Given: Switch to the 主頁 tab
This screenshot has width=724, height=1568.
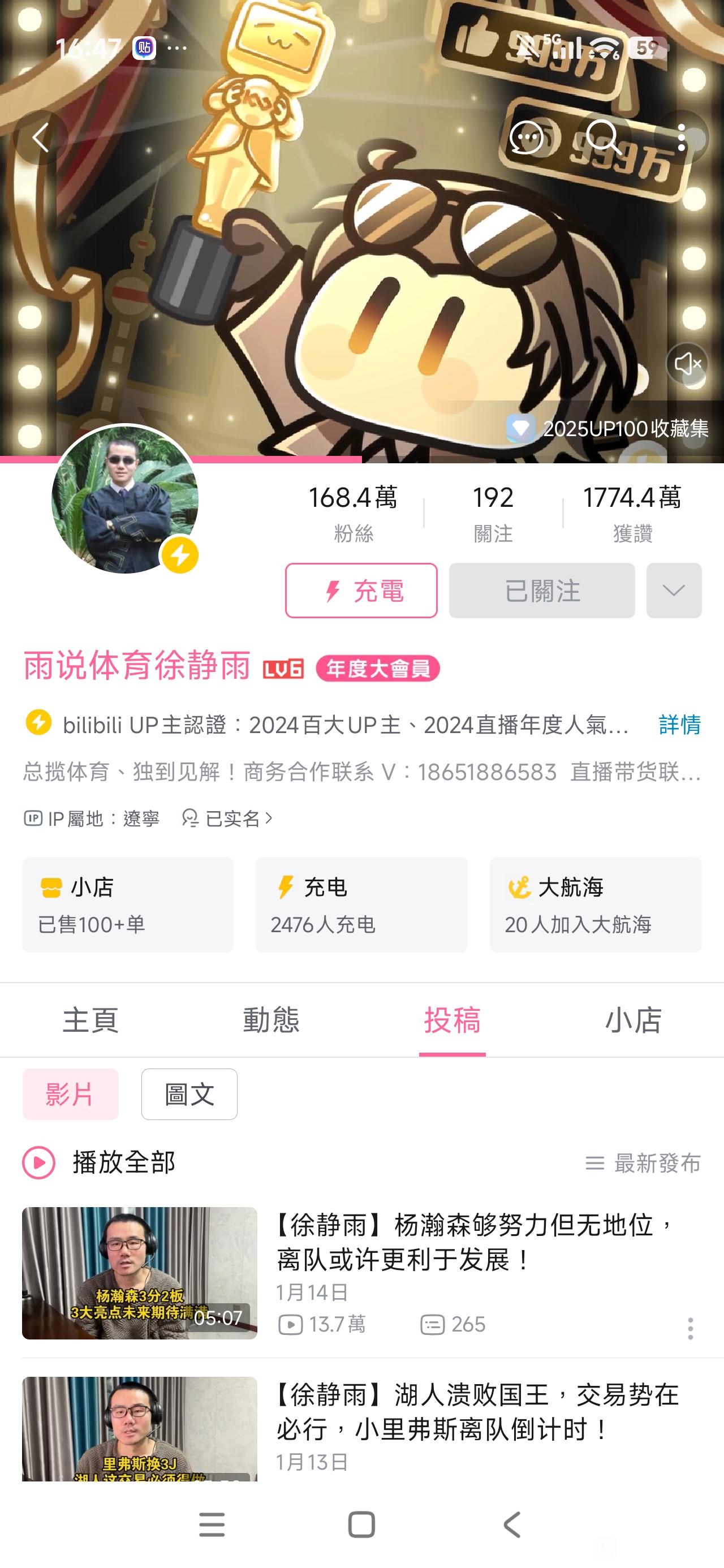Looking at the screenshot, I should pos(90,1020).
